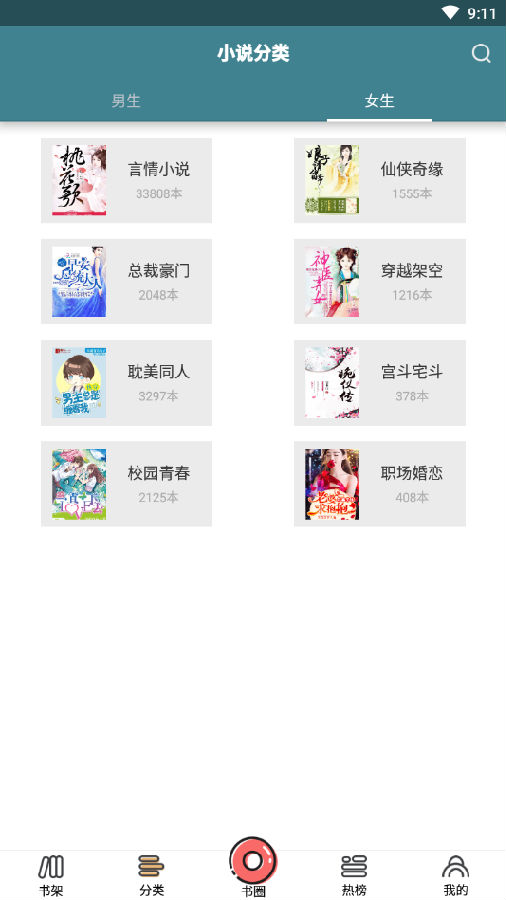Switch to the 男生 tab
Screen dimensions: 506x900
(126, 101)
